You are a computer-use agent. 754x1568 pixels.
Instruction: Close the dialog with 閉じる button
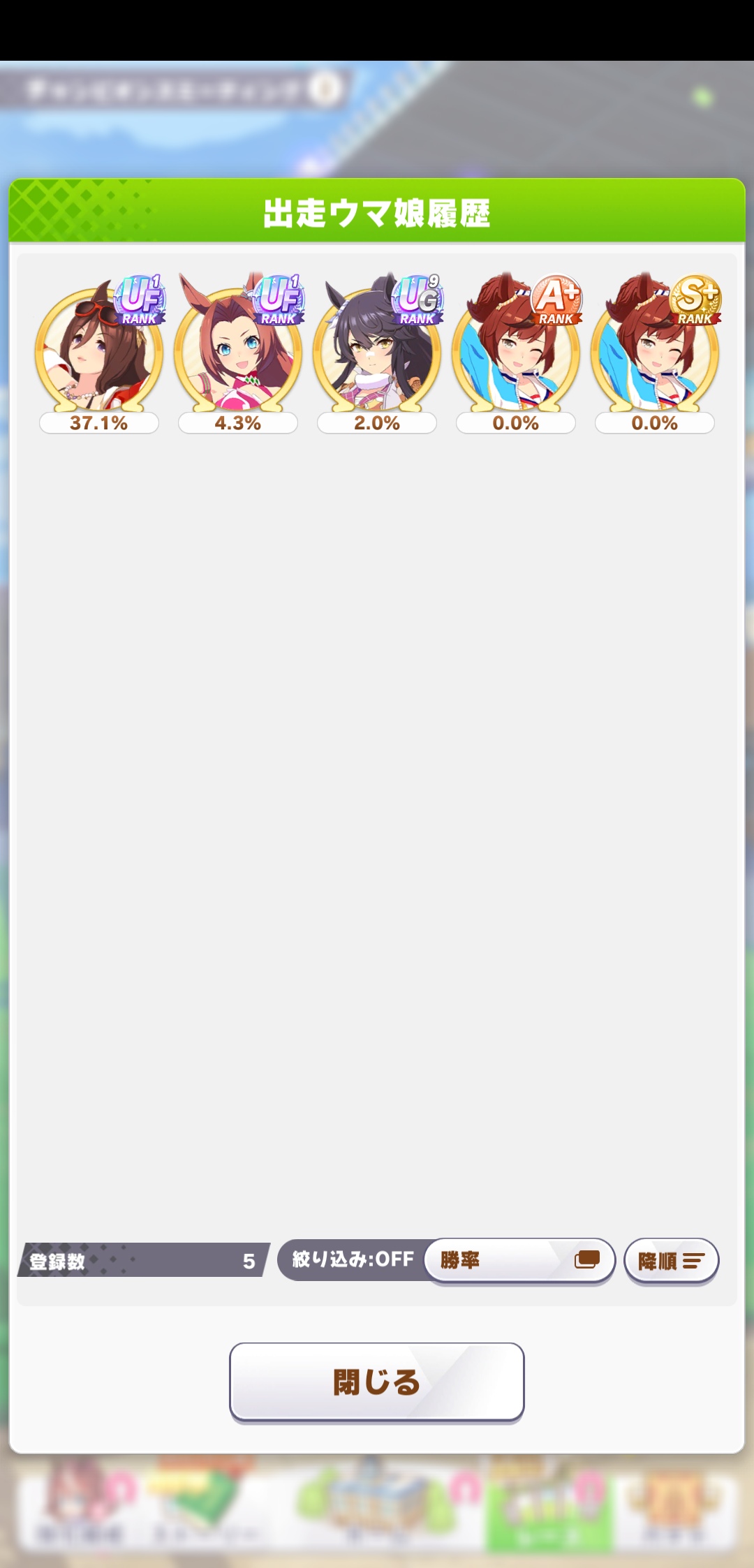point(377,1382)
